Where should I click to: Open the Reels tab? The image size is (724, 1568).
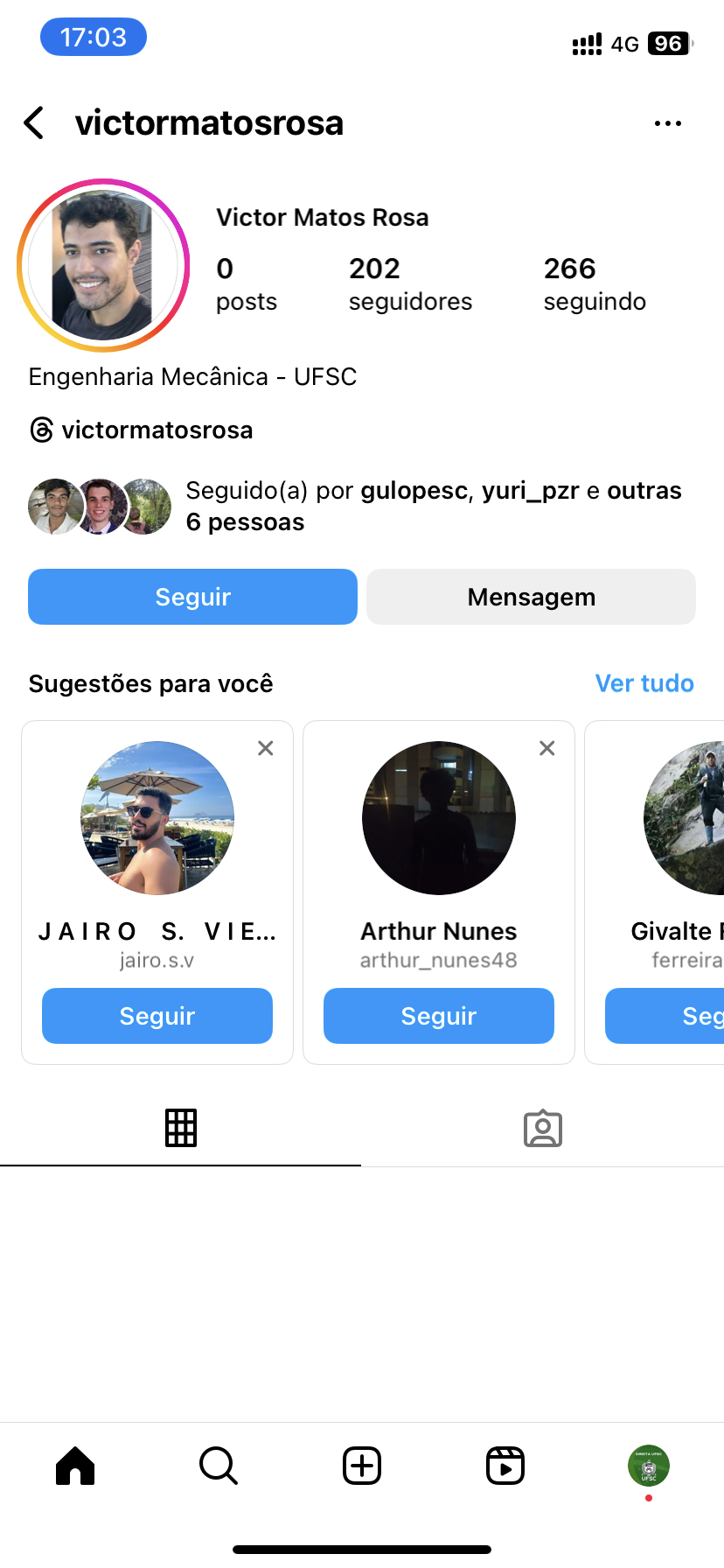click(x=505, y=1466)
